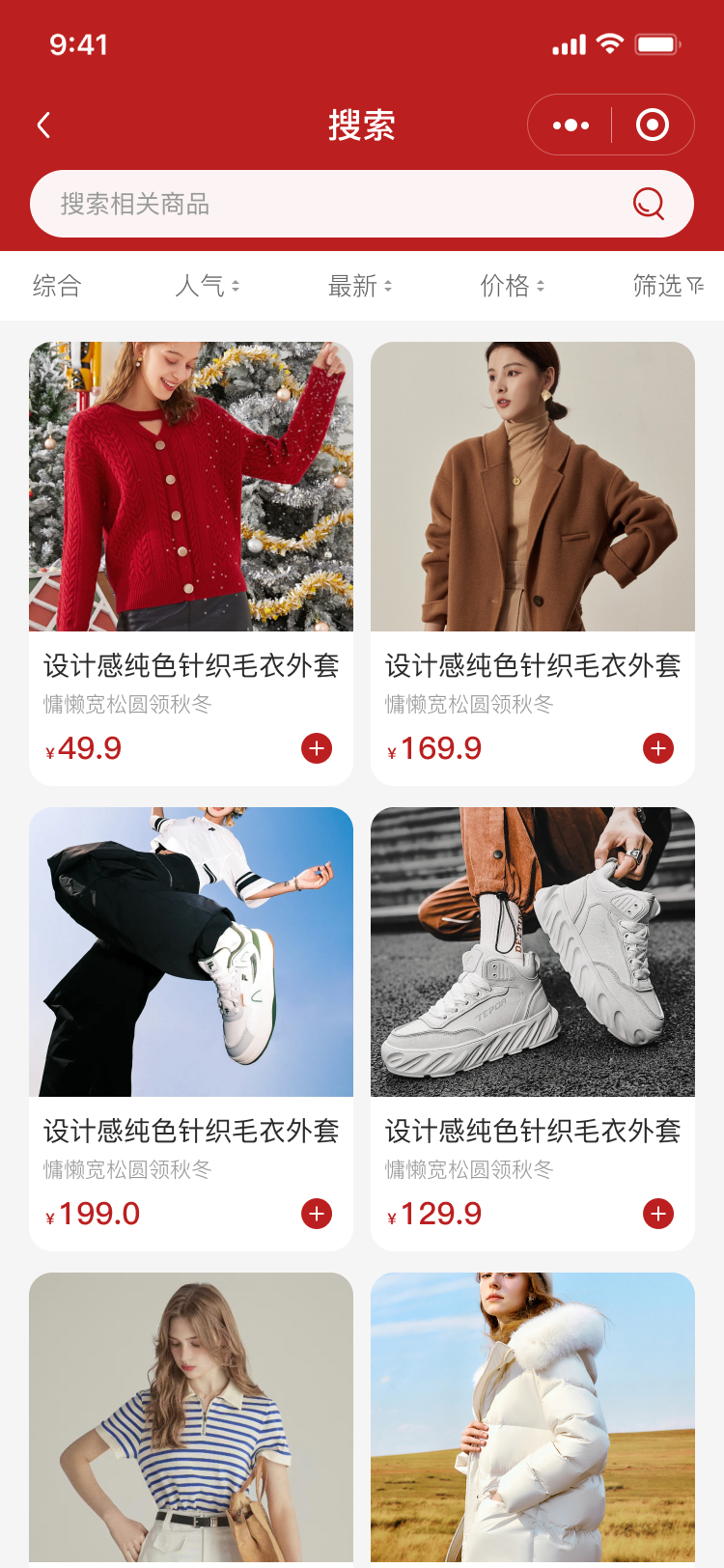Close the mini program with the circle icon
The width and height of the screenshot is (724, 1568).
653,125
